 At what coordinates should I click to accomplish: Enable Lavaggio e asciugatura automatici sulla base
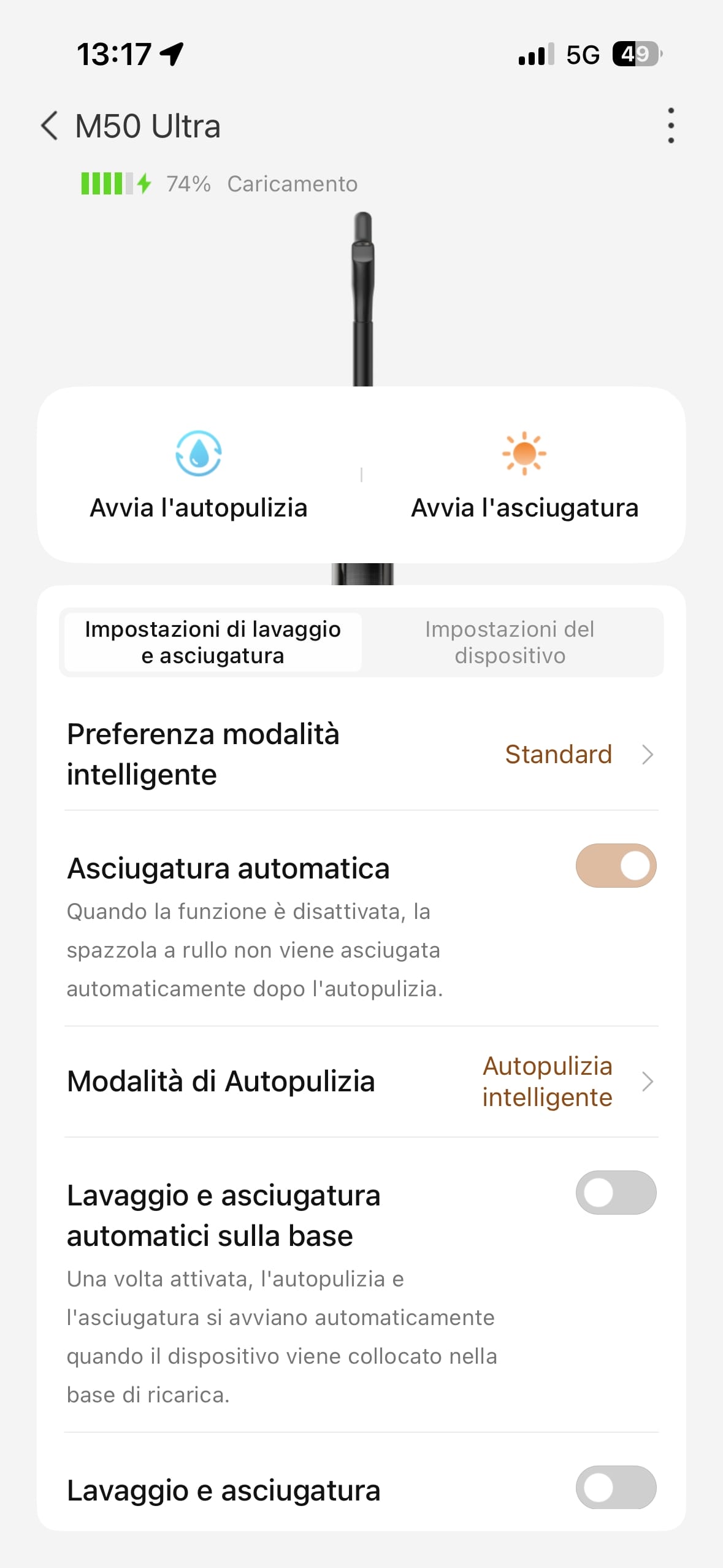616,1193
